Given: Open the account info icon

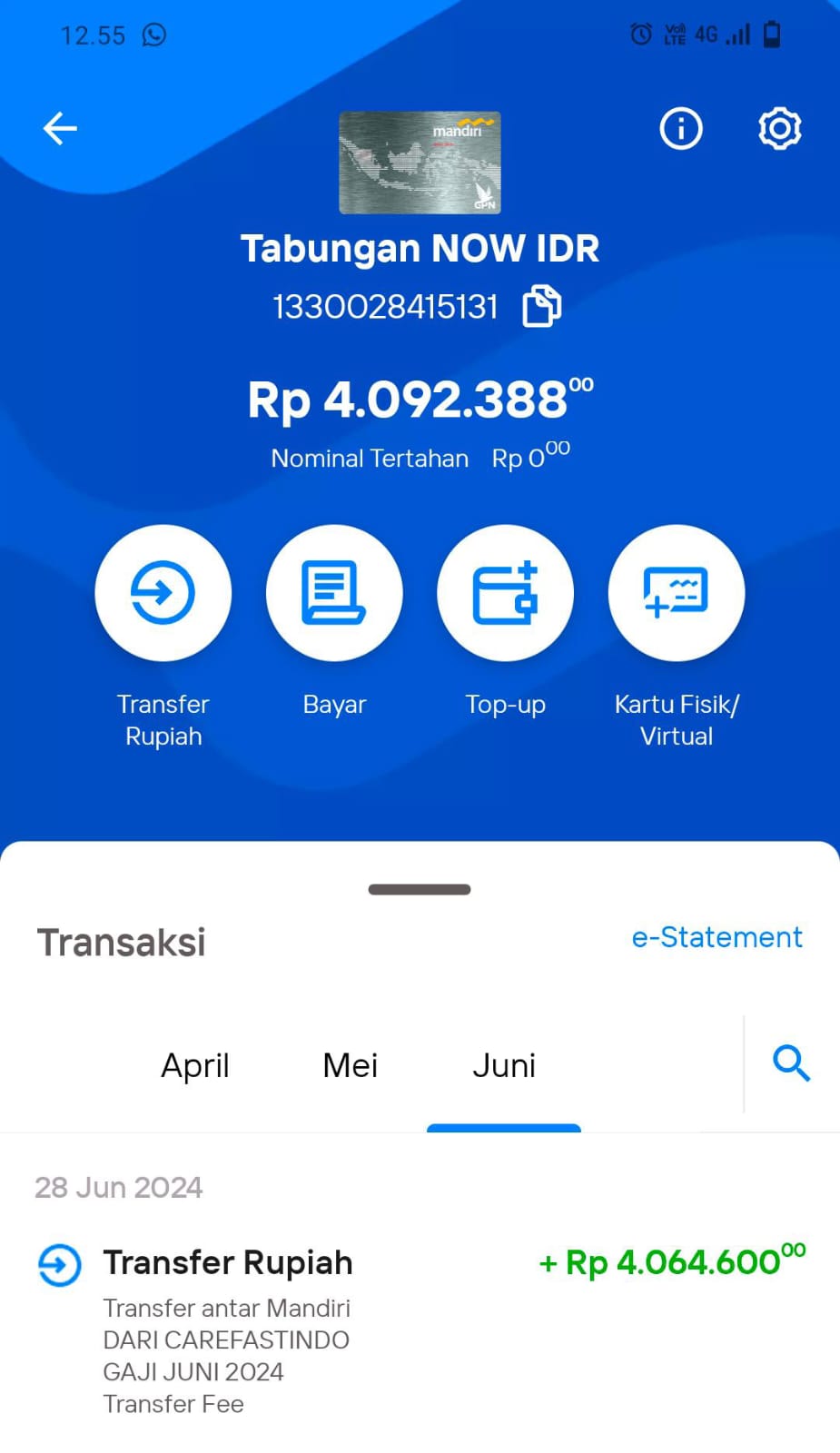Looking at the screenshot, I should coord(680,128).
